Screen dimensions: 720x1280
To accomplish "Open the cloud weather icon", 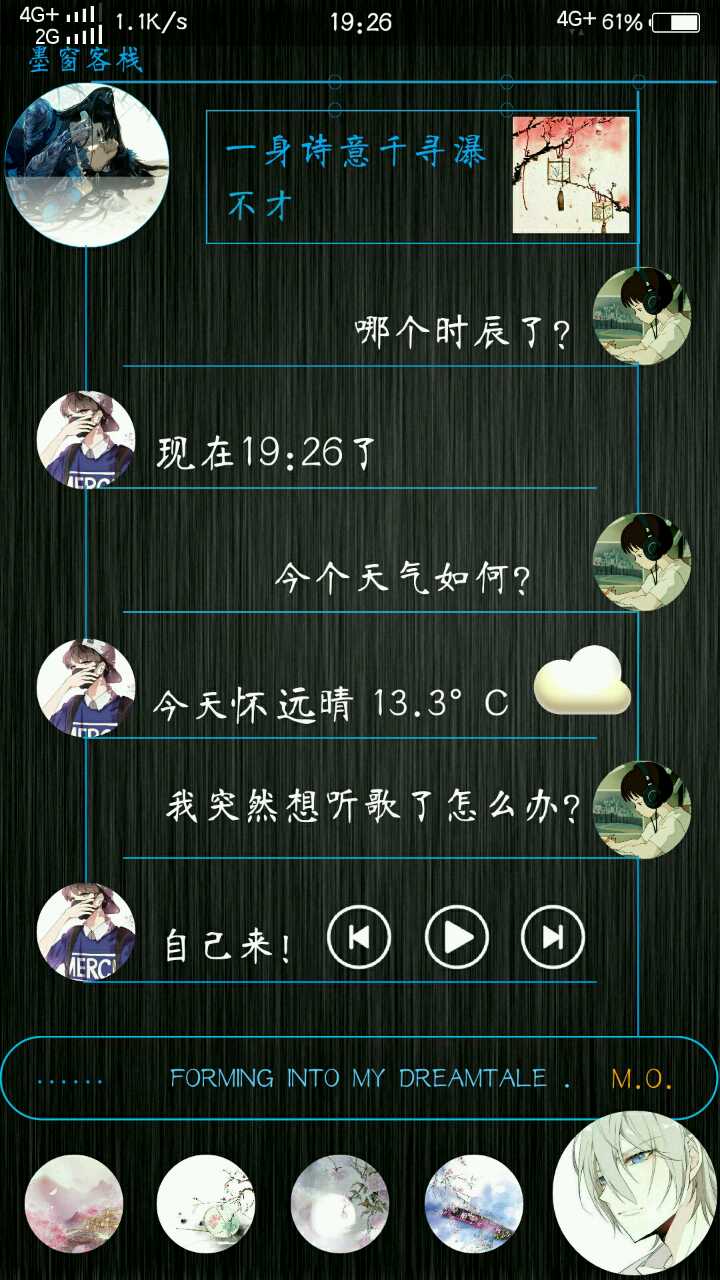I will [x=583, y=682].
